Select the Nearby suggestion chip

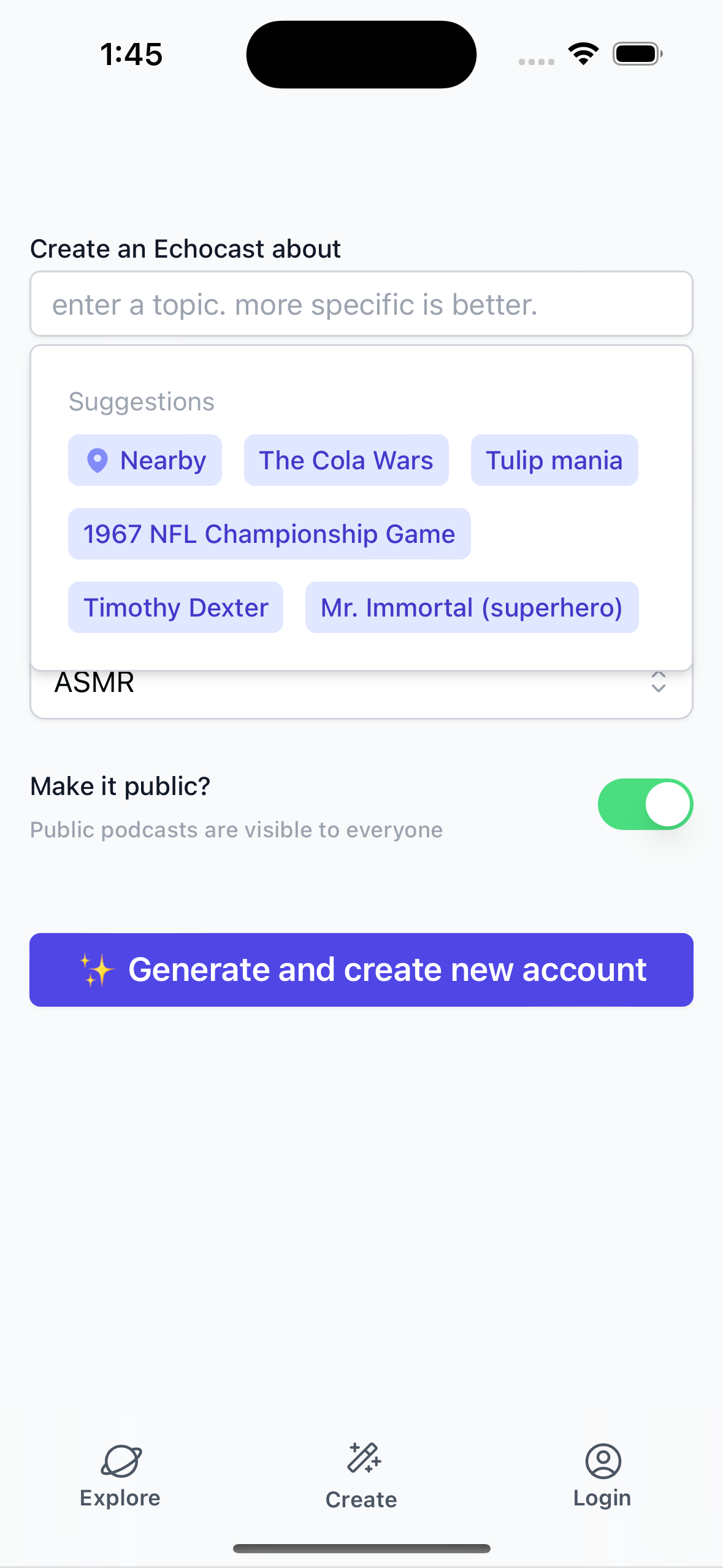click(x=145, y=460)
